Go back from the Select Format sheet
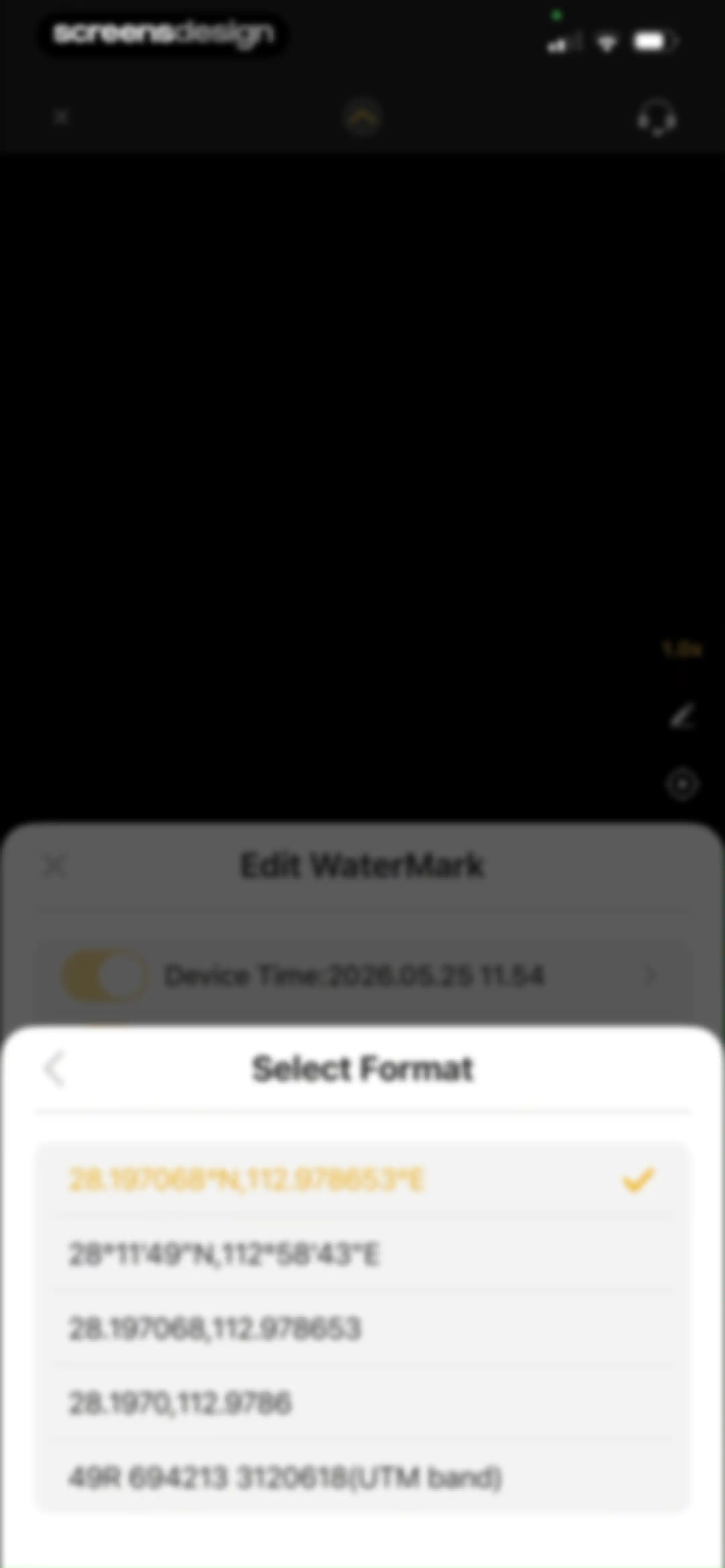This screenshot has width=725, height=1568. 55,1069
